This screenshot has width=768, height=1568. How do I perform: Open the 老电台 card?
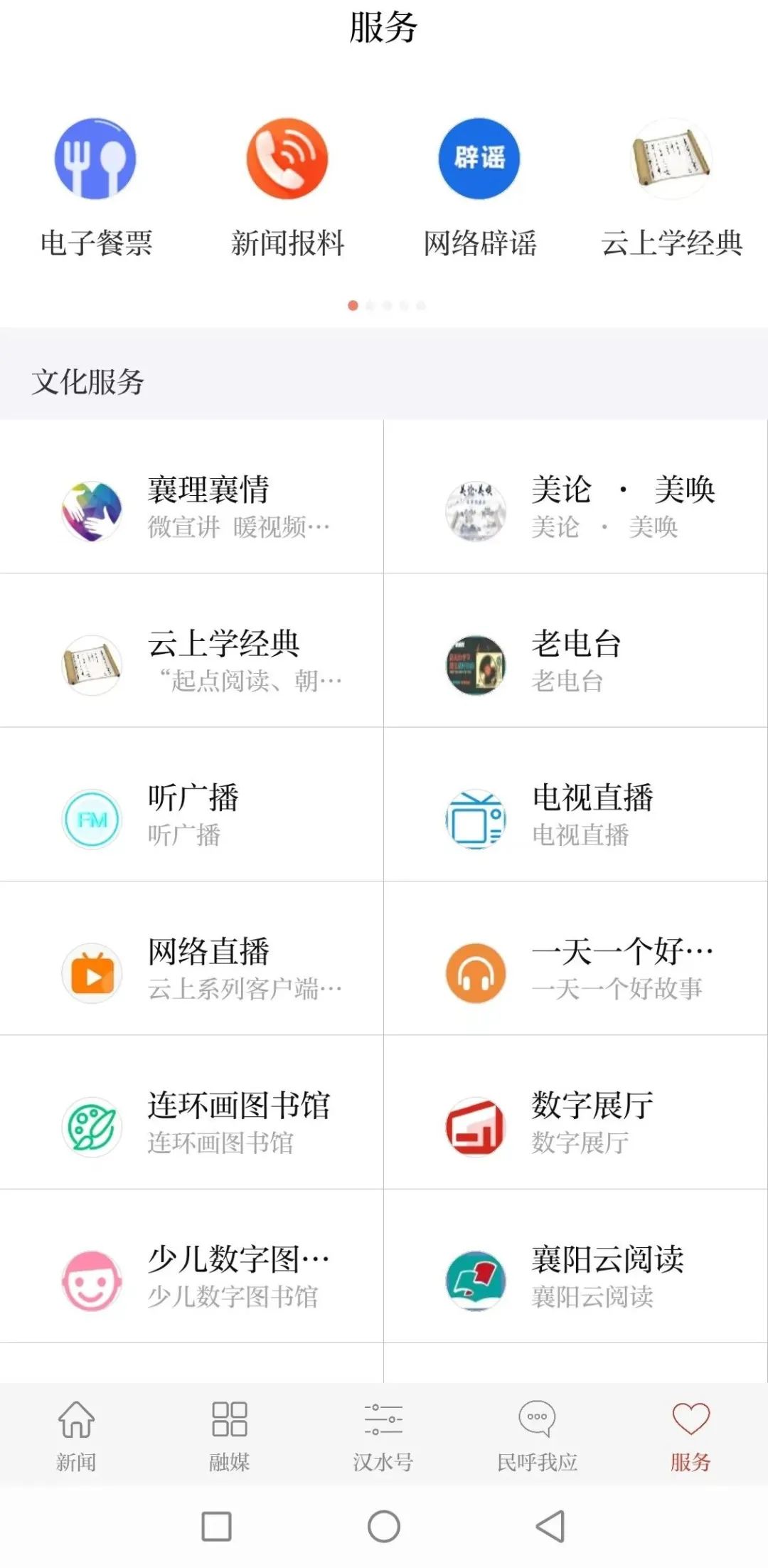(576, 661)
